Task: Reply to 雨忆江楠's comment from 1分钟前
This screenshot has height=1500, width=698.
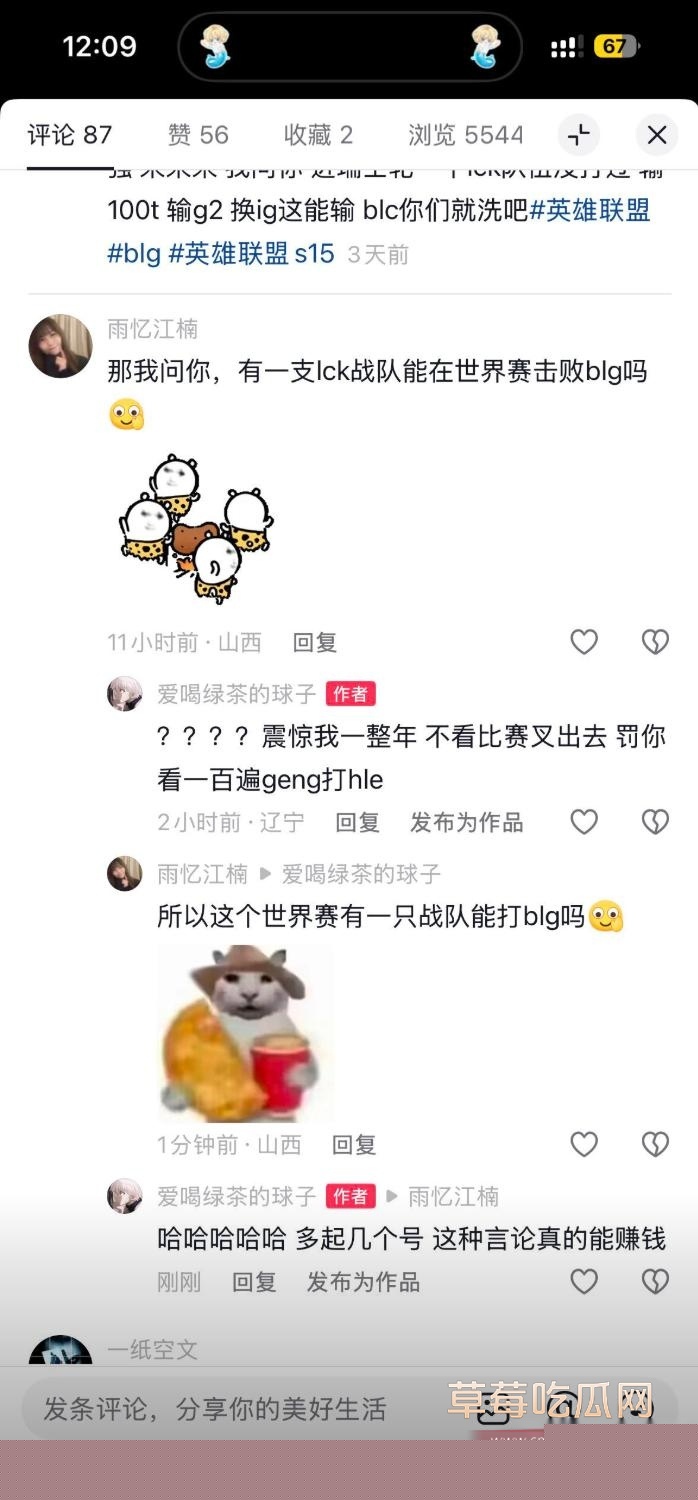Action: click(x=354, y=1145)
